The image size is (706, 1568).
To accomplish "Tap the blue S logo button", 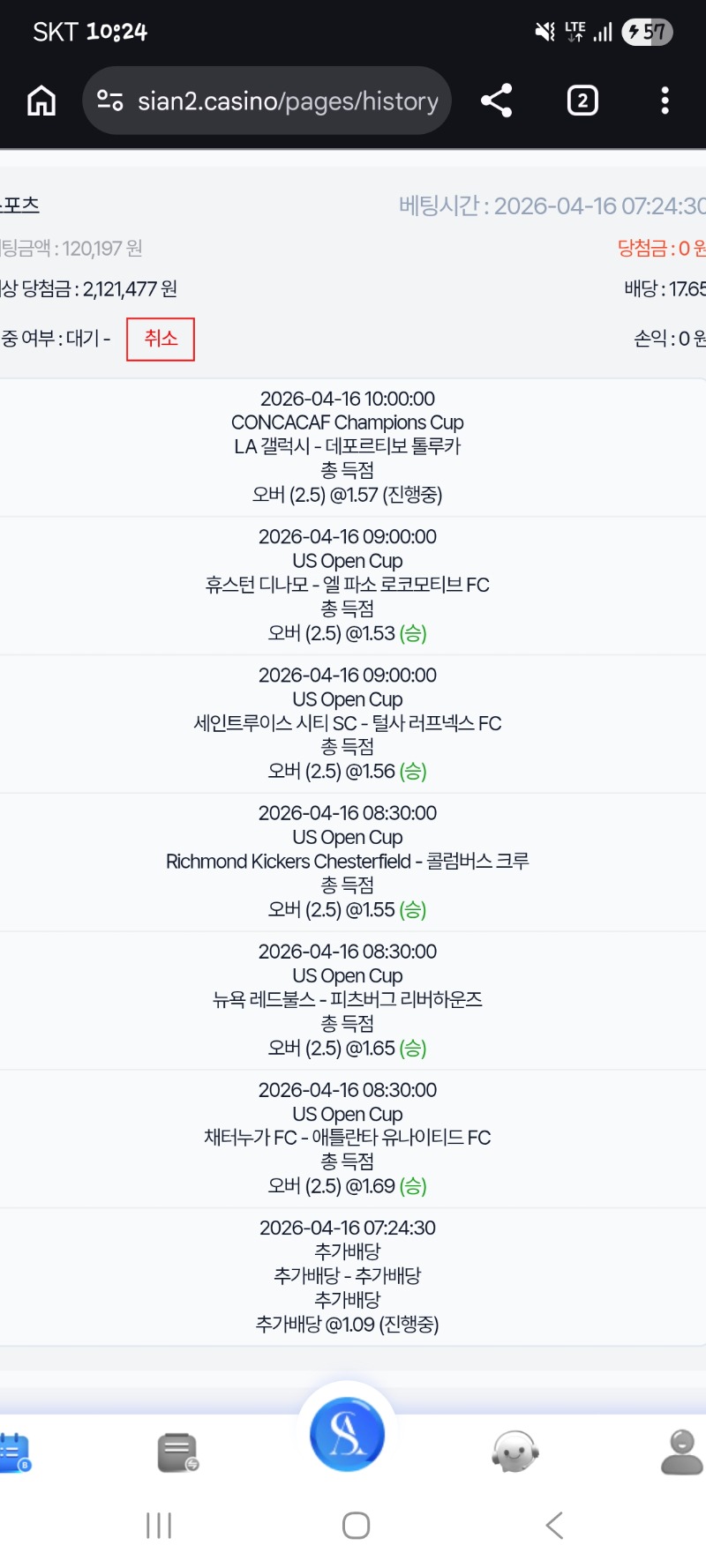I will point(347,1434).
